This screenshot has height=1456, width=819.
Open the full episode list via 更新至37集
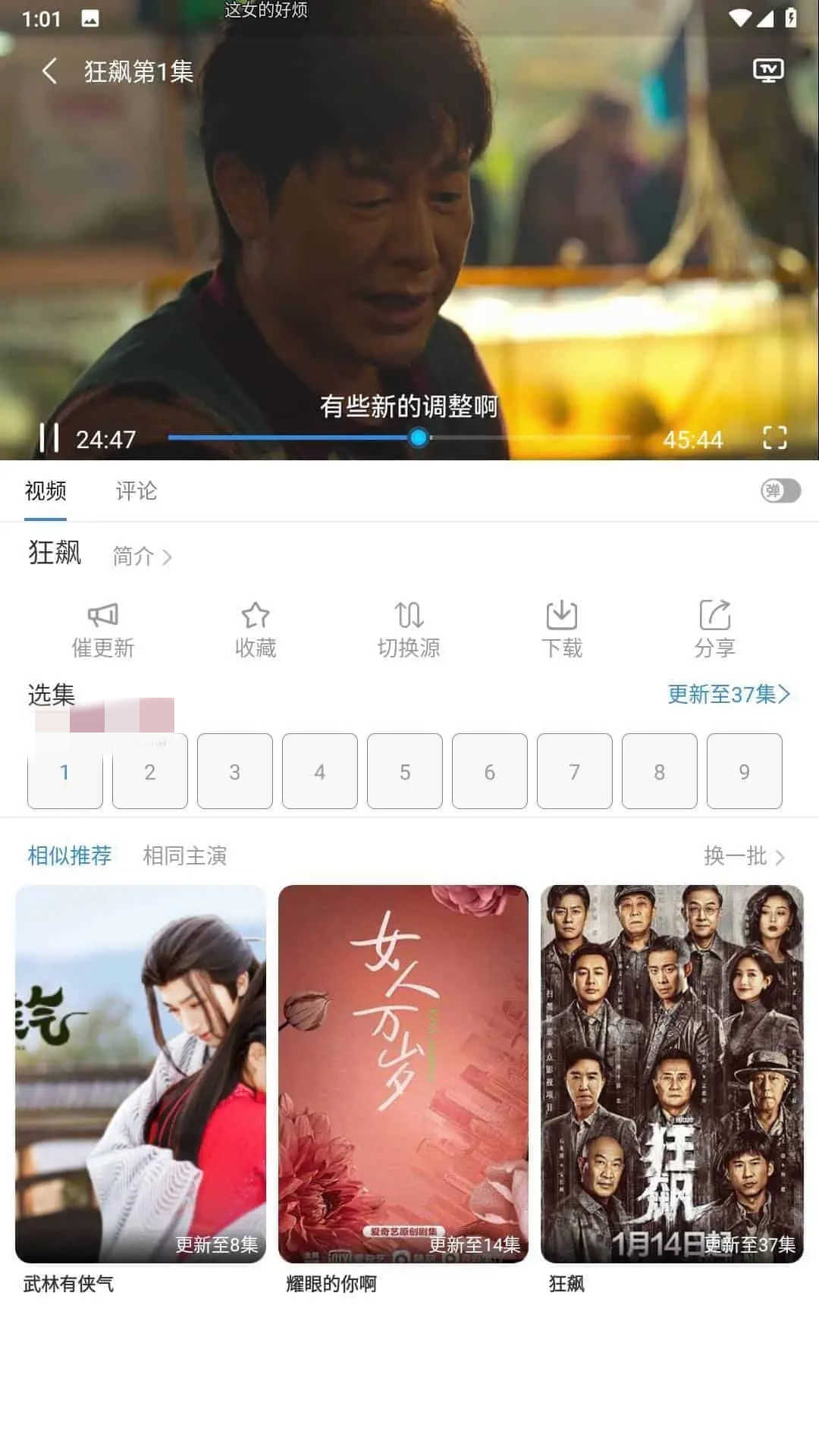(x=728, y=694)
